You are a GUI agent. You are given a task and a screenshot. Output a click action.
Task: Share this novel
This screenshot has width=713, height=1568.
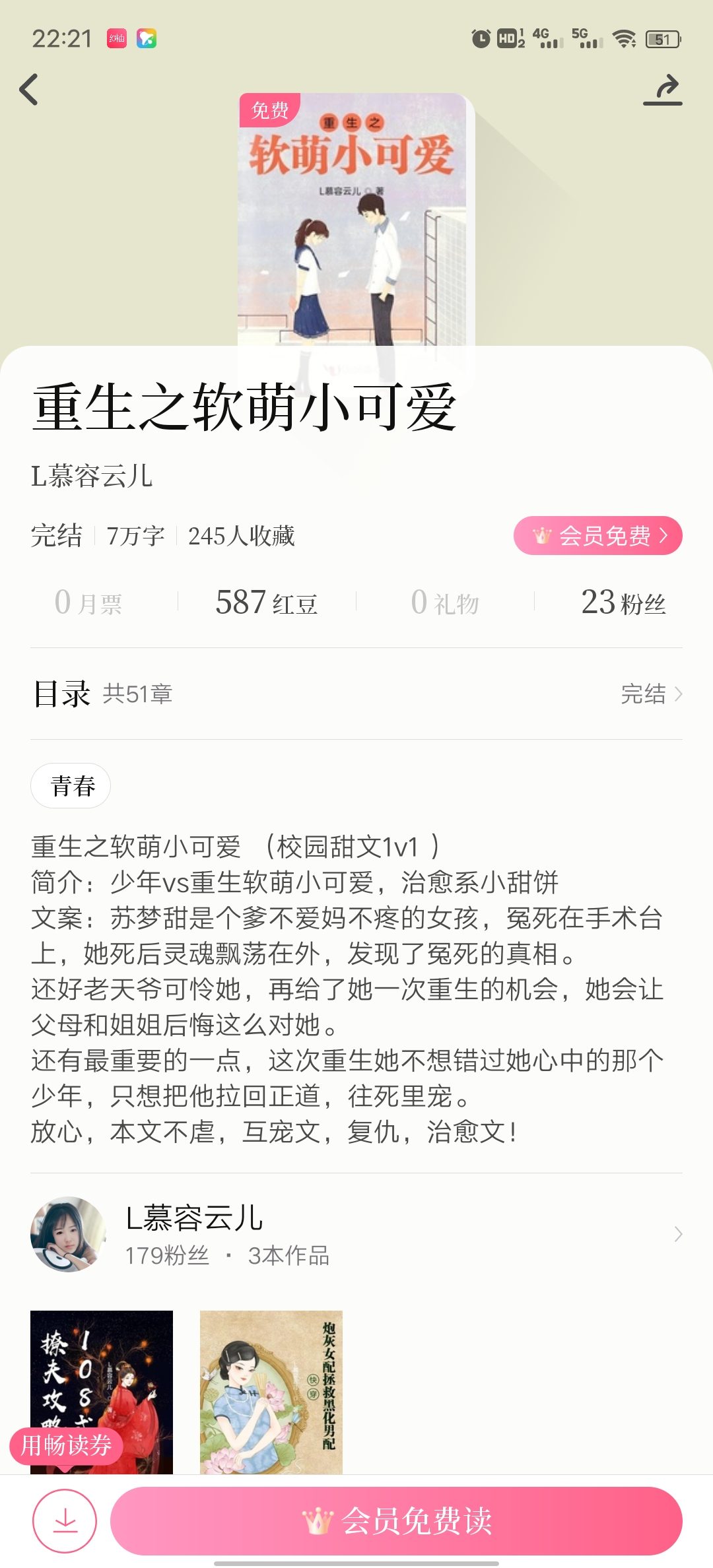[x=663, y=90]
